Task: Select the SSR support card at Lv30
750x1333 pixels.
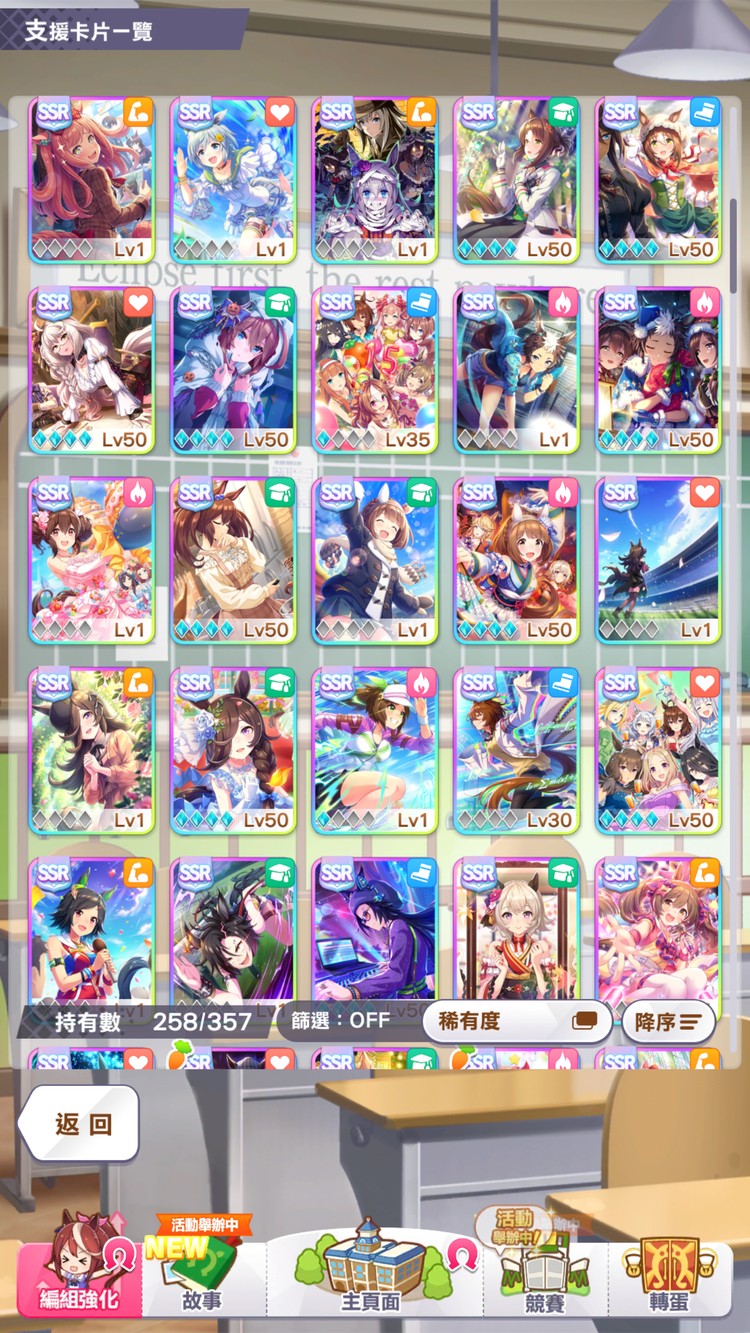Action: (x=516, y=750)
